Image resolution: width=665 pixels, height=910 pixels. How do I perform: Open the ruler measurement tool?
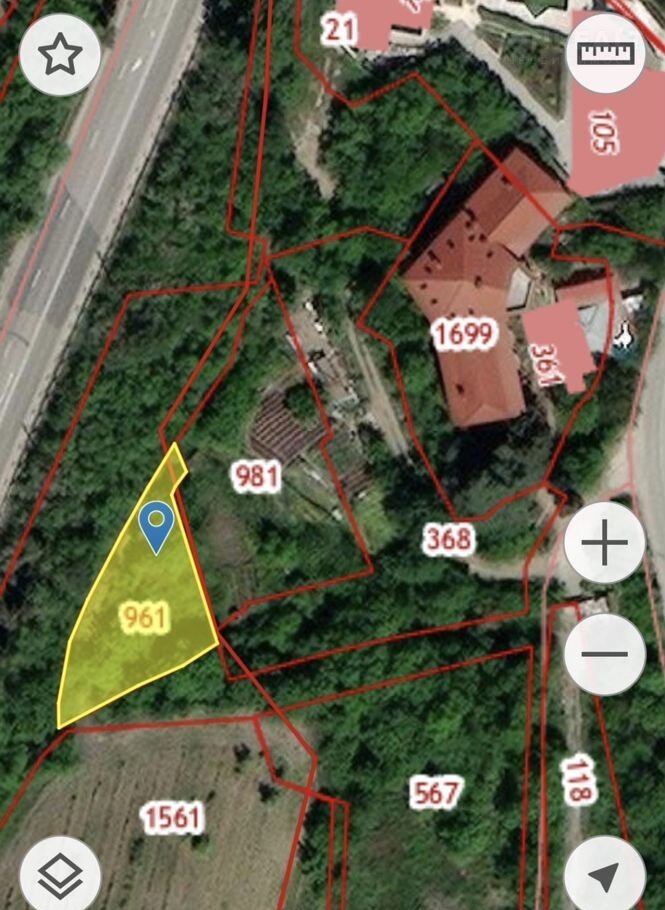[605, 53]
